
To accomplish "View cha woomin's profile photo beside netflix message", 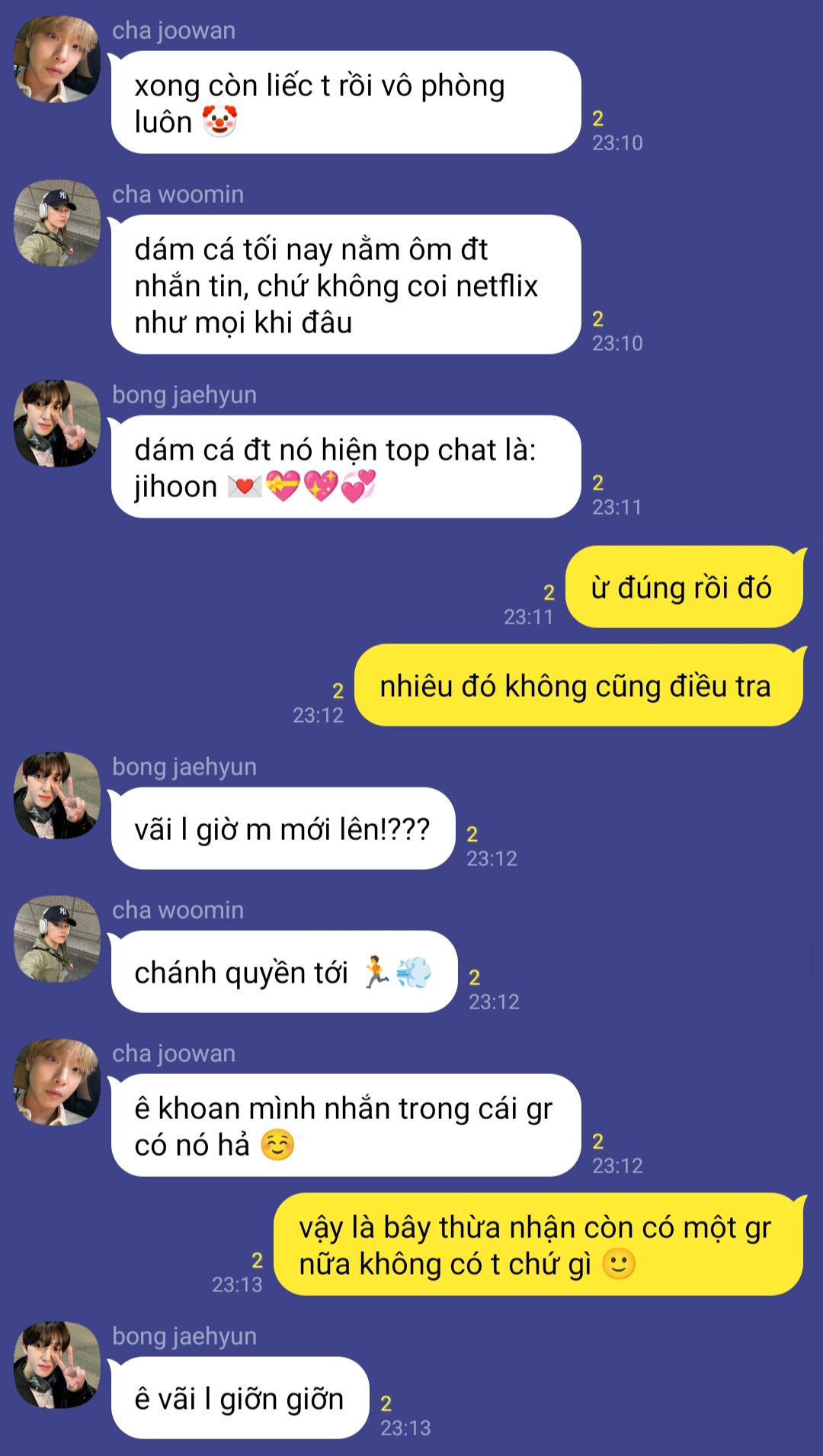I will point(57,223).
